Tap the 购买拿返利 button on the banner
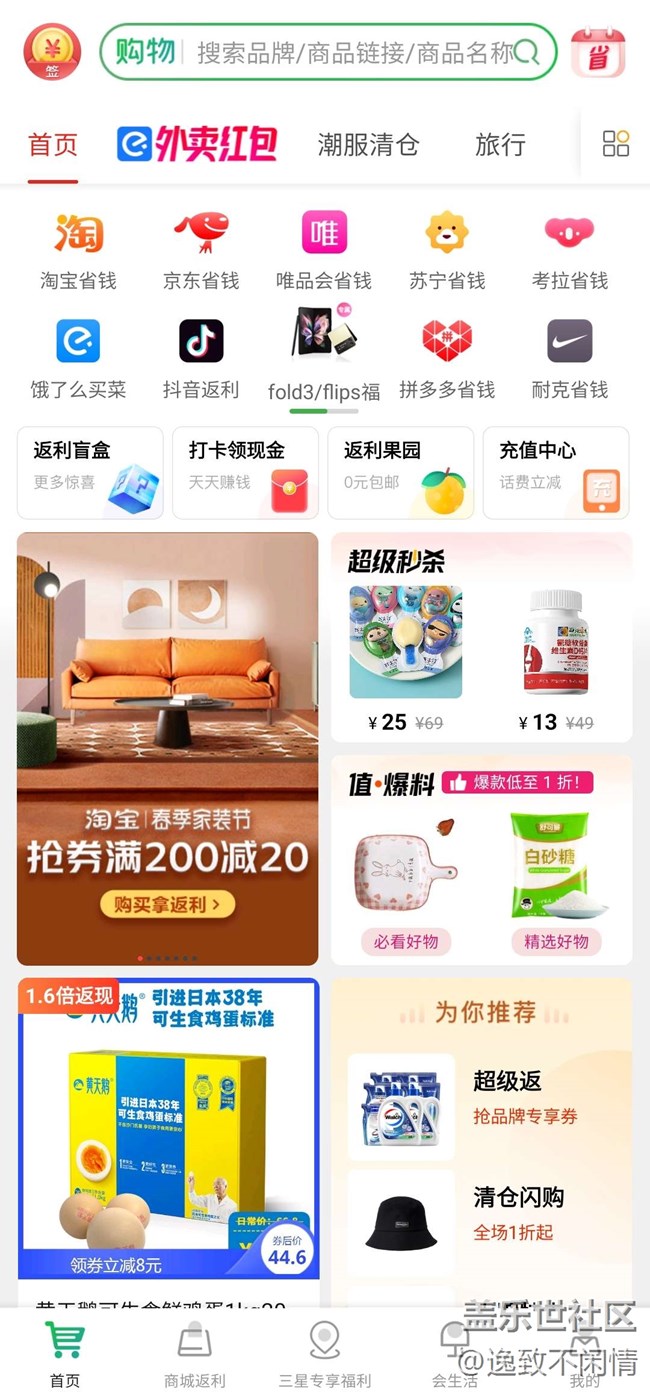 pos(168,905)
